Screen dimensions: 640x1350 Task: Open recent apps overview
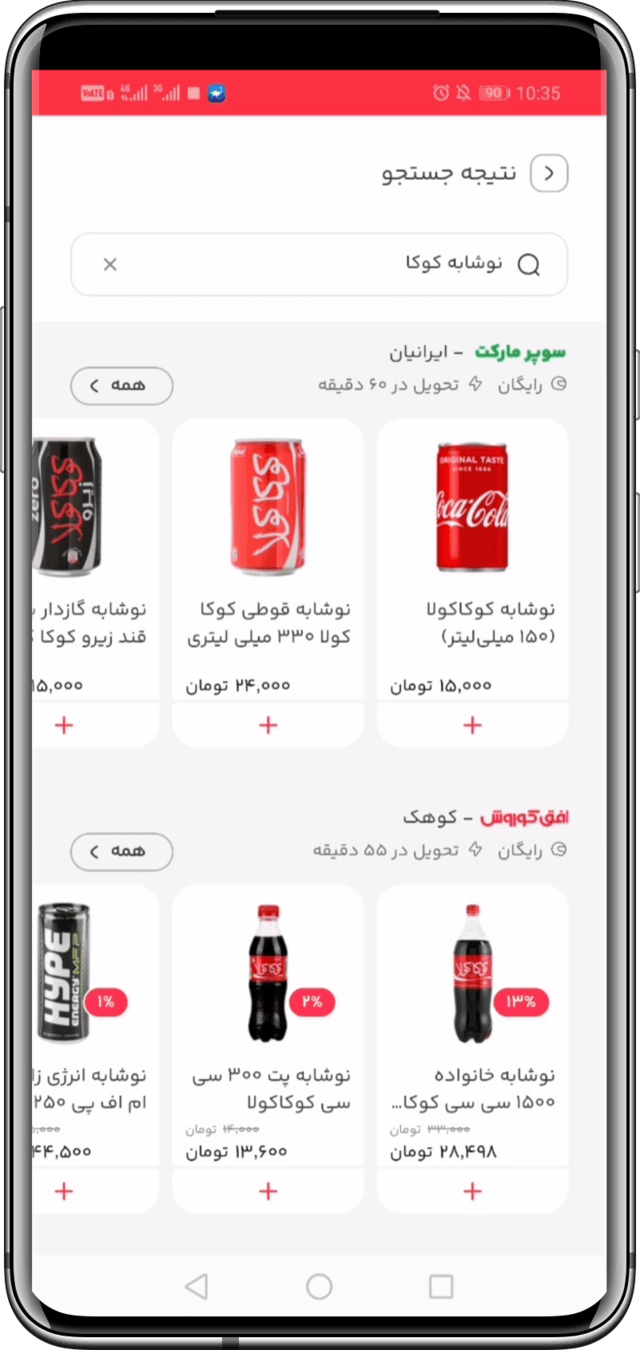pos(441,1286)
